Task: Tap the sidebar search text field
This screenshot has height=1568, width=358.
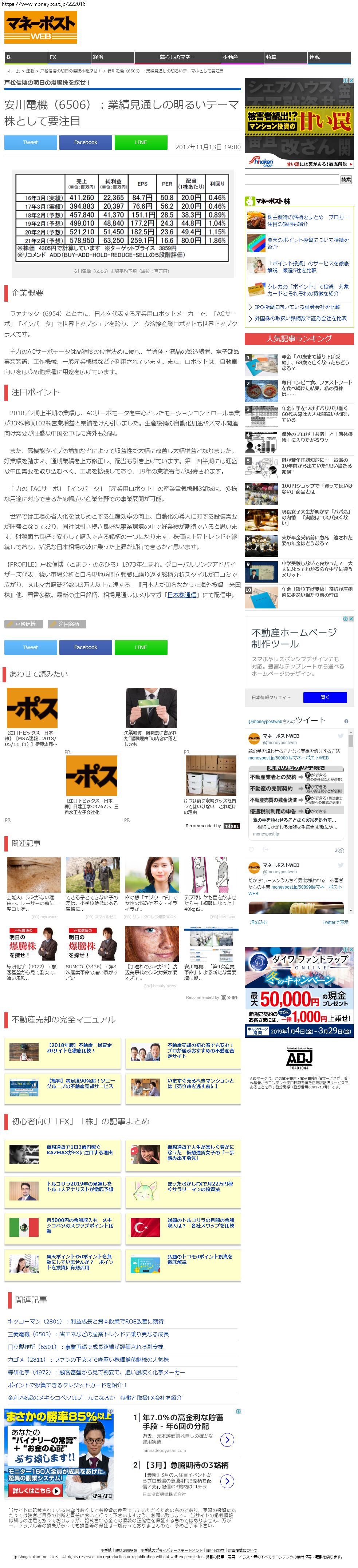Action: (x=291, y=179)
